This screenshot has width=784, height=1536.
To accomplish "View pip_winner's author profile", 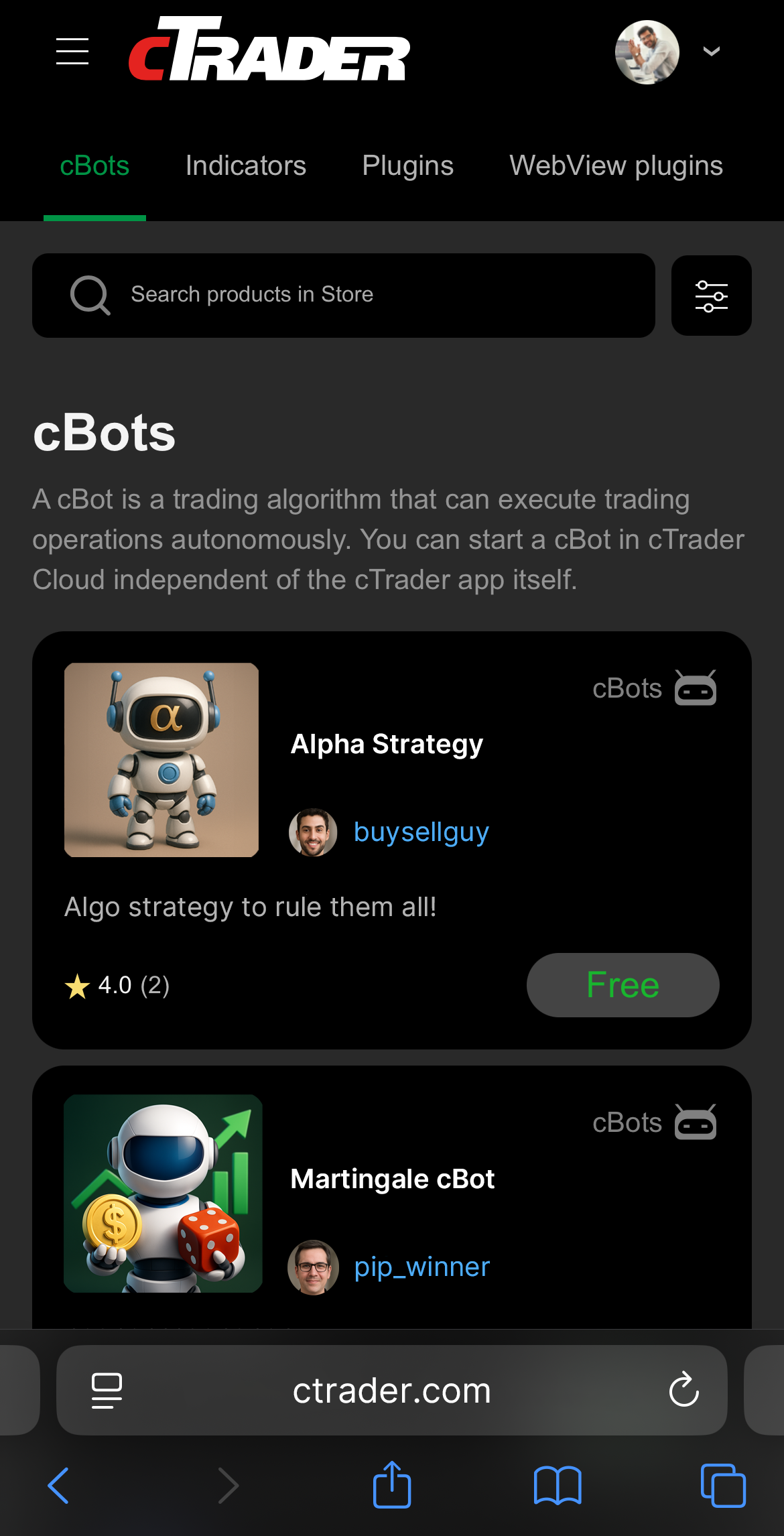I will coord(421,1267).
